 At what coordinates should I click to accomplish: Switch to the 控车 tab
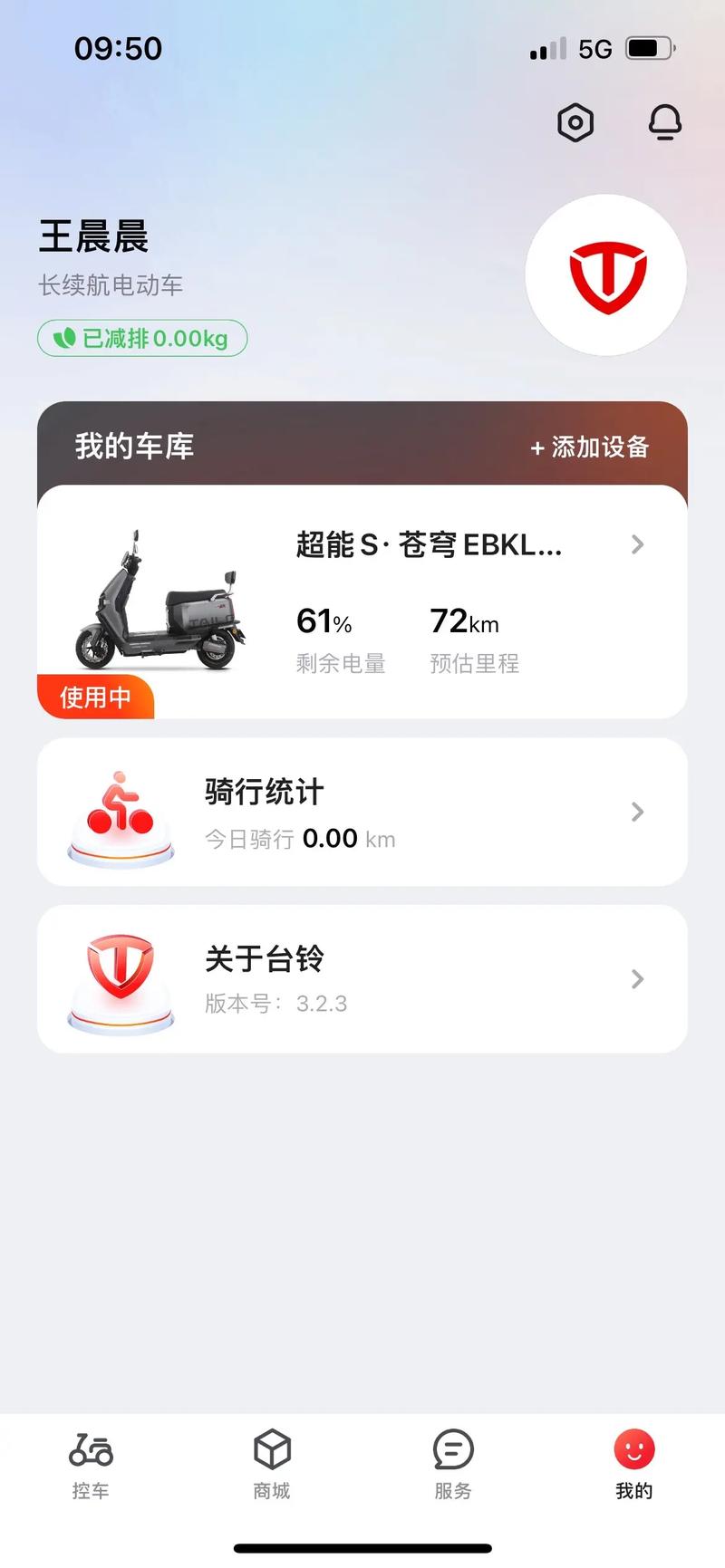91,1465
